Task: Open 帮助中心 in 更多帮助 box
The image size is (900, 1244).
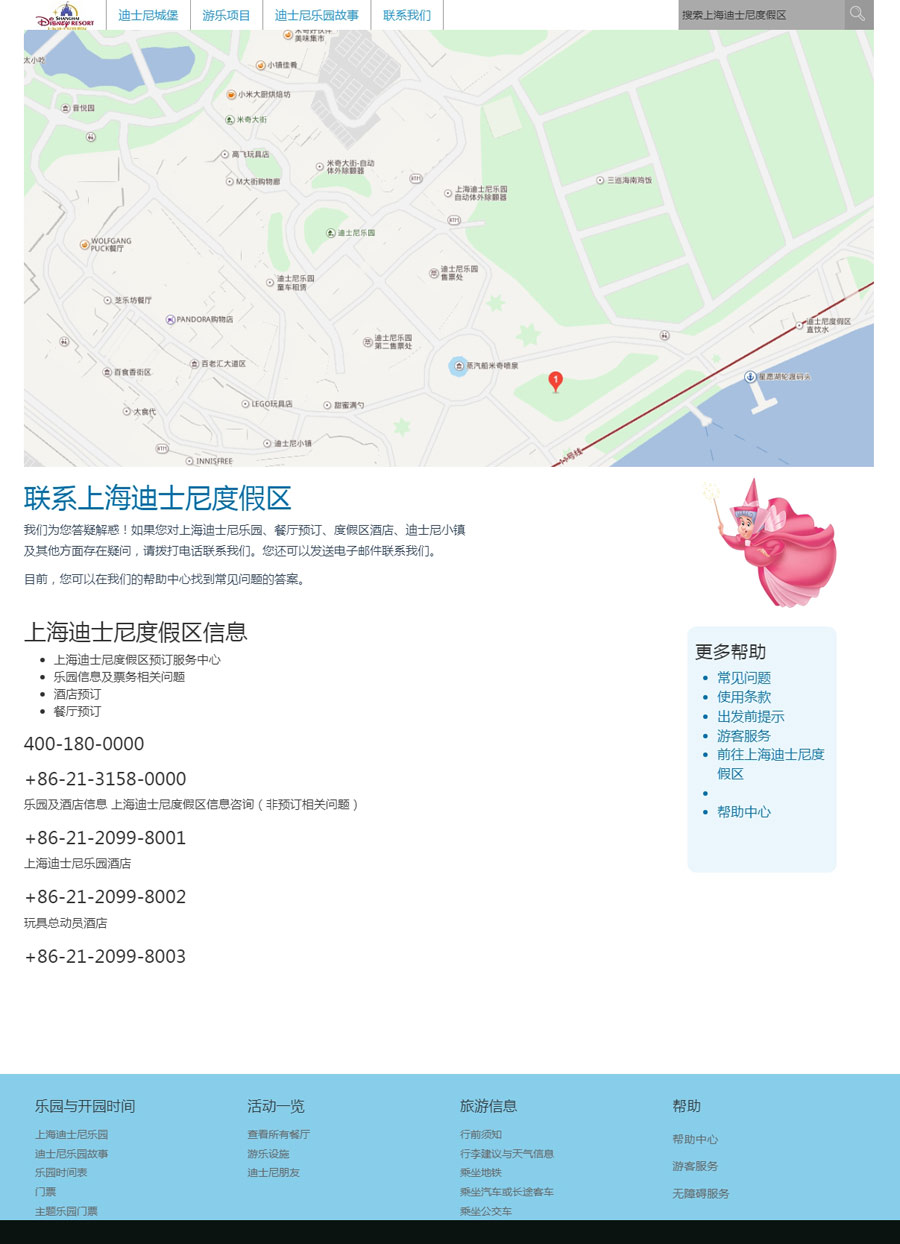Action: point(744,812)
